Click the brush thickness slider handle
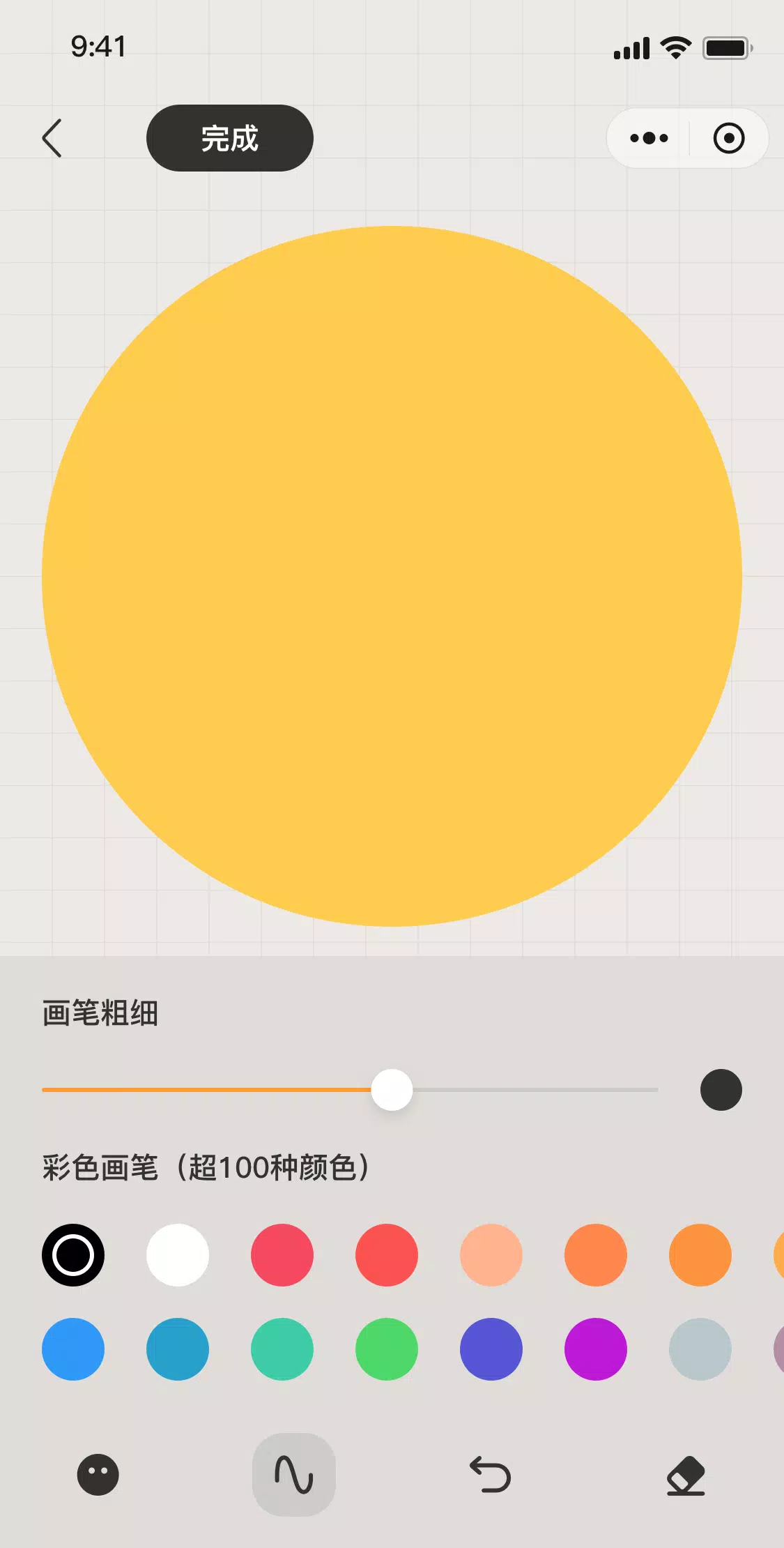Screen dimensions: 784x1548 (392, 1089)
